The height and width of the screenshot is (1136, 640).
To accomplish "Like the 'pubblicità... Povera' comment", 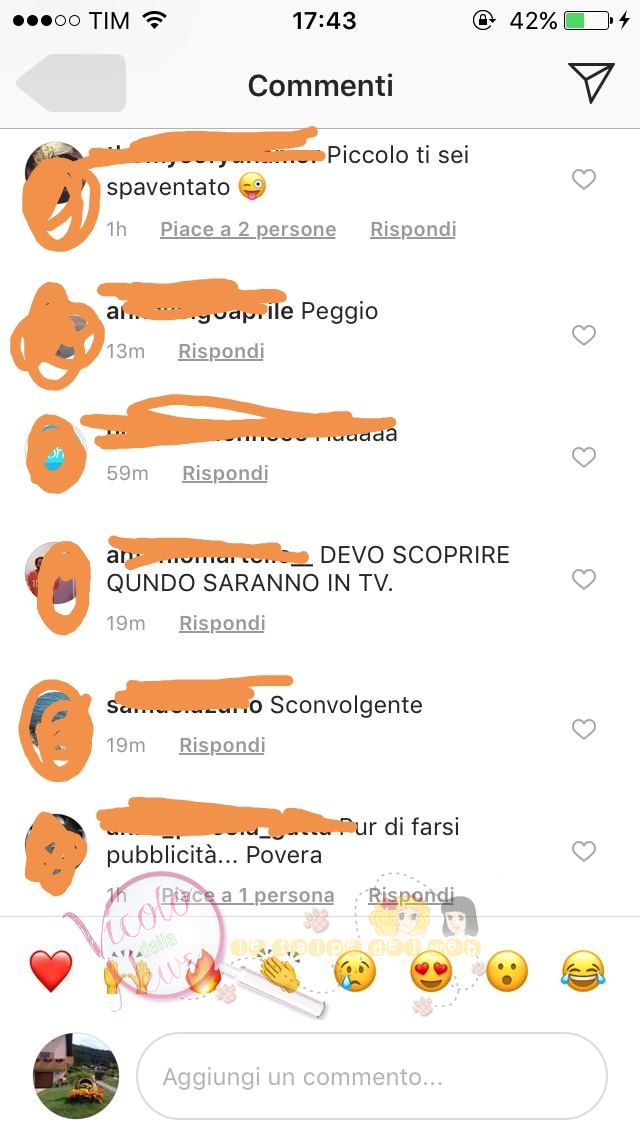I will (x=583, y=851).
